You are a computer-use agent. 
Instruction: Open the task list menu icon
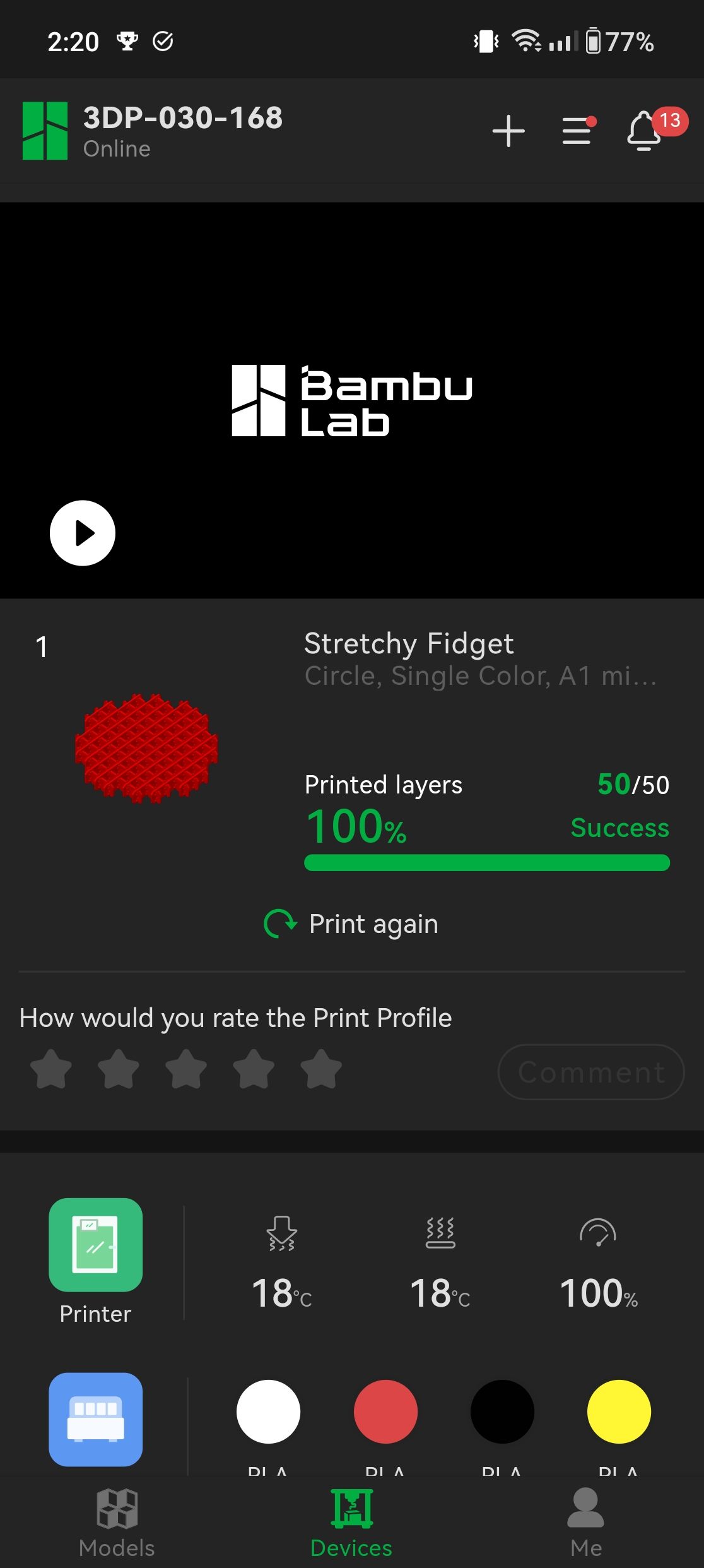point(578,131)
